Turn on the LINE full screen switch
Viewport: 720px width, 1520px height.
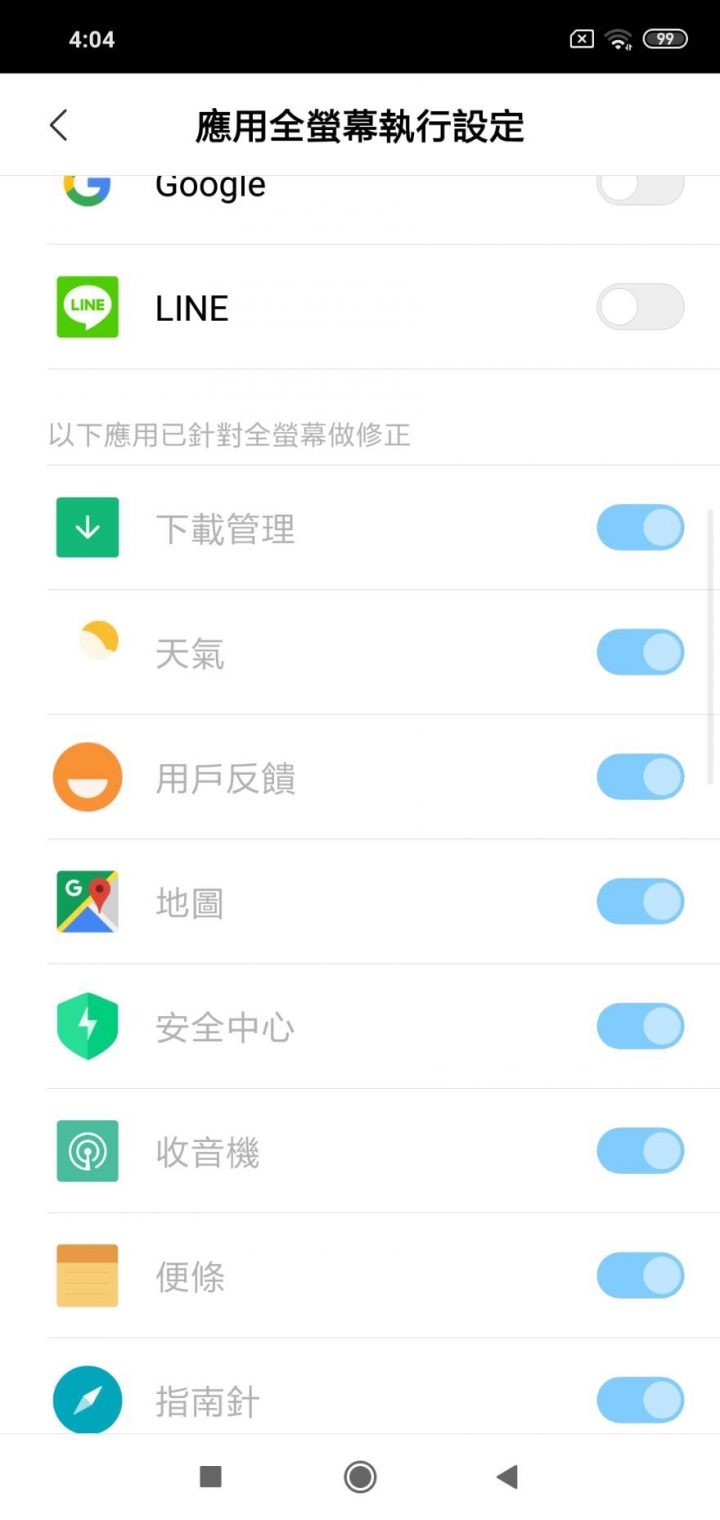click(641, 307)
